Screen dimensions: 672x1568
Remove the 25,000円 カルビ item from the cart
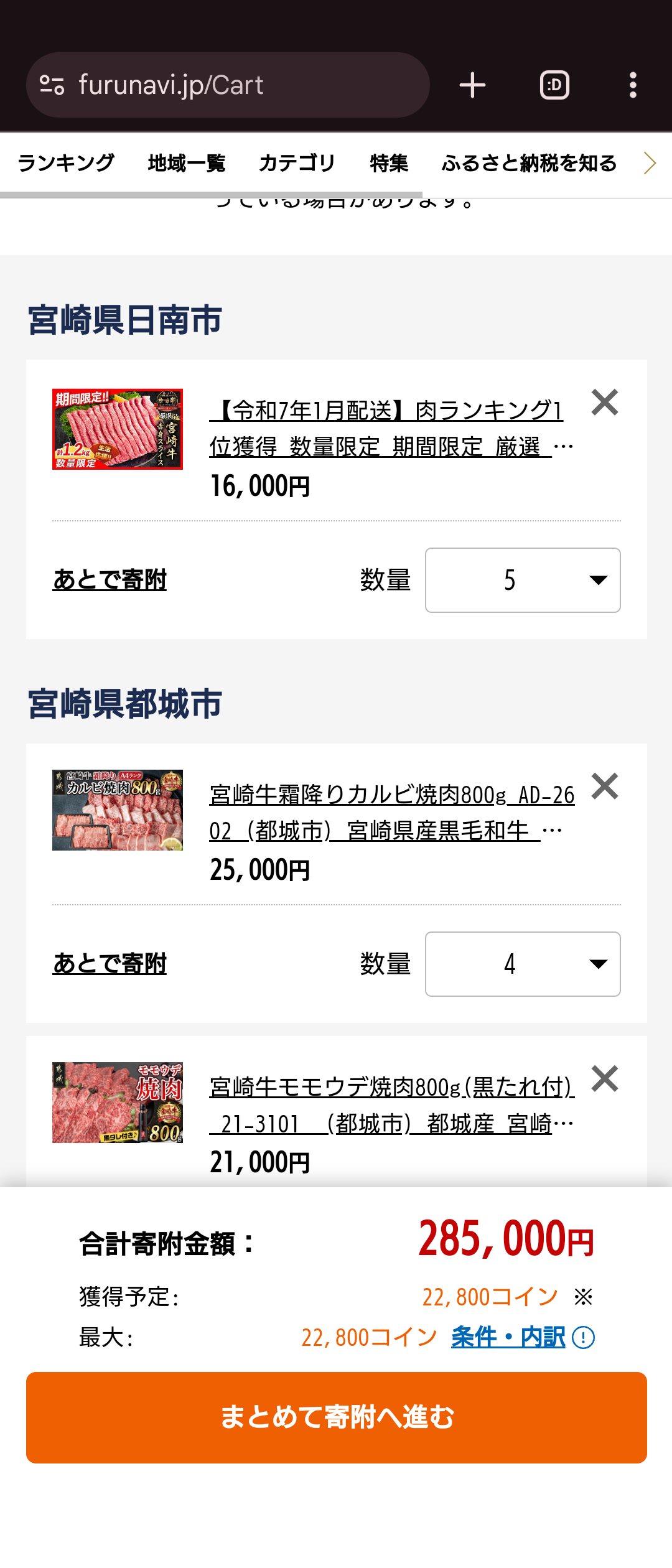tap(605, 786)
